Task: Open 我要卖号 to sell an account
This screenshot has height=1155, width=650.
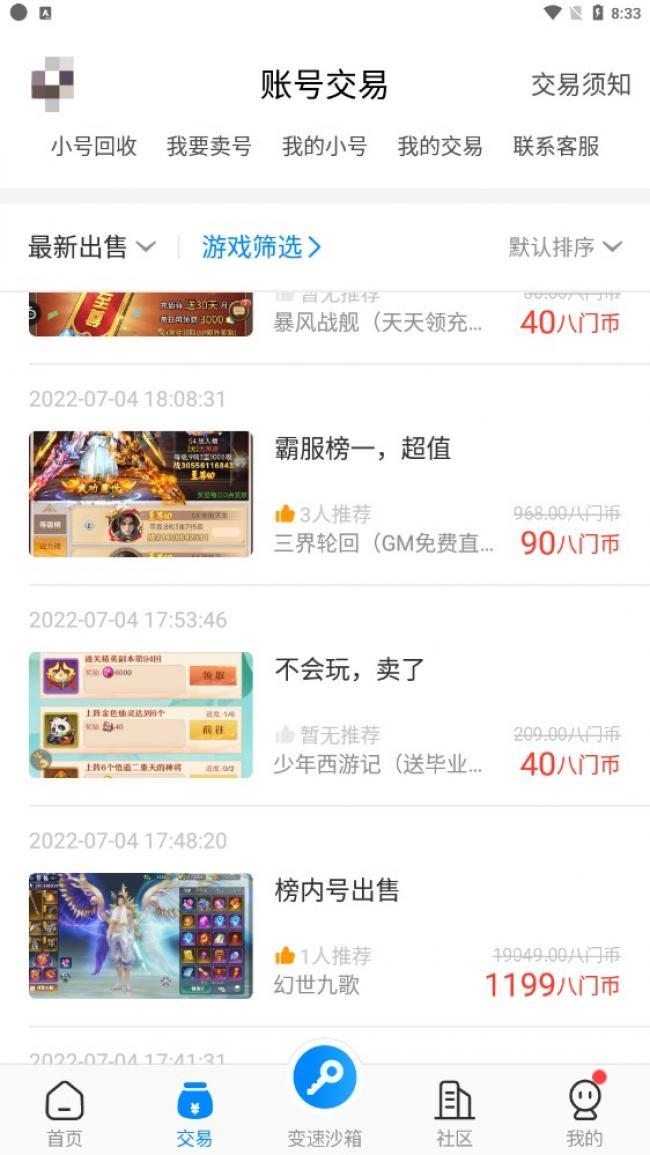Action: click(209, 147)
